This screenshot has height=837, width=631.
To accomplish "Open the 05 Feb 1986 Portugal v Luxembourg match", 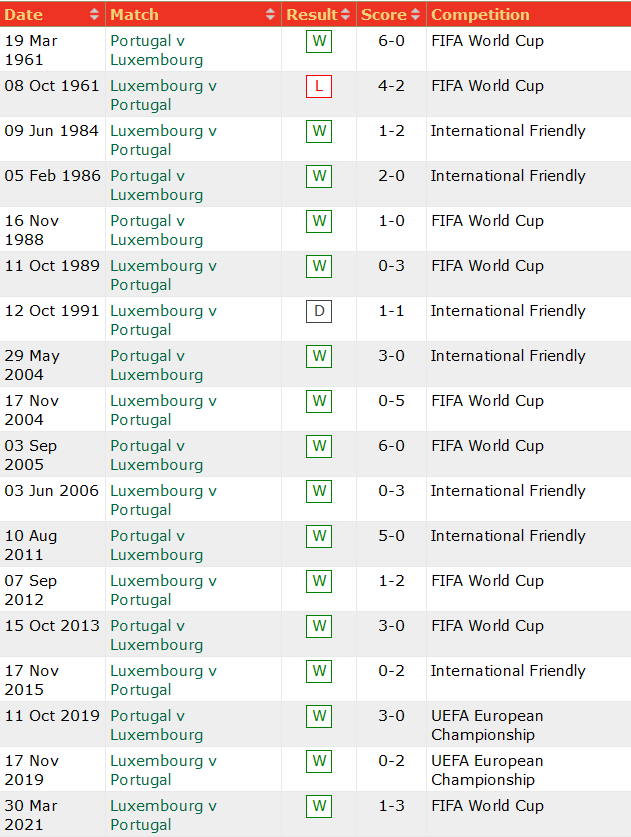I will click(x=156, y=185).
